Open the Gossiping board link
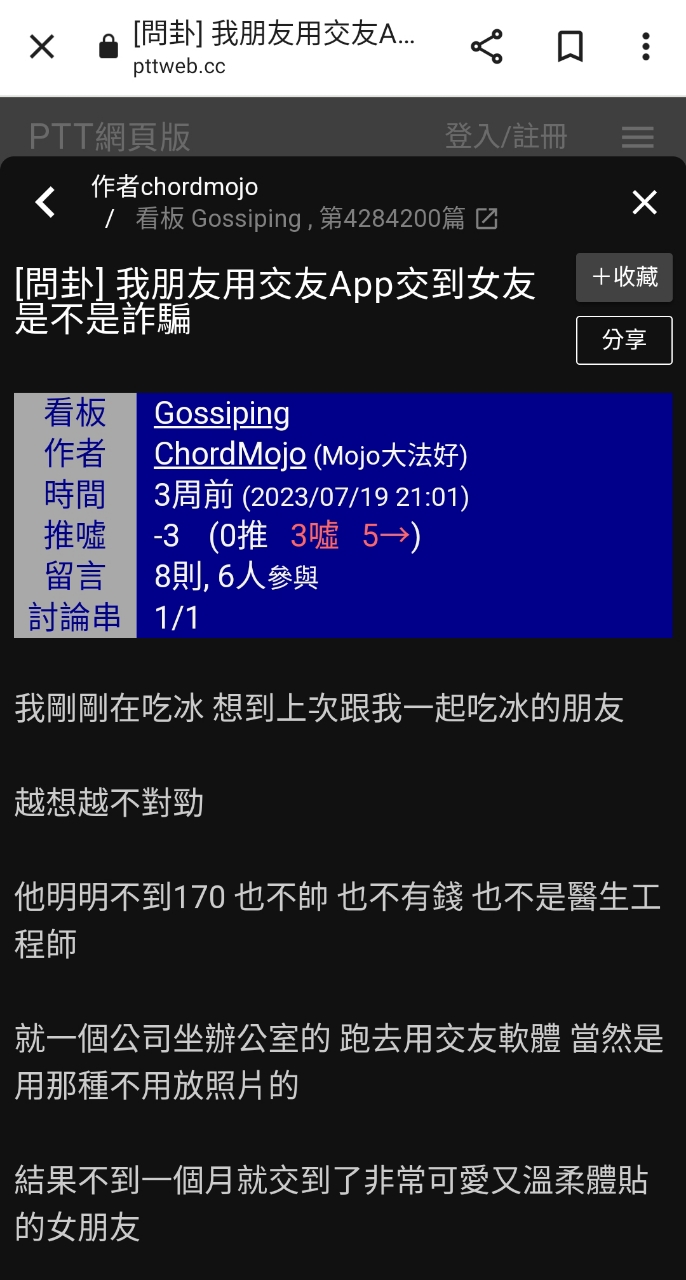This screenshot has width=686, height=1280. [222, 413]
